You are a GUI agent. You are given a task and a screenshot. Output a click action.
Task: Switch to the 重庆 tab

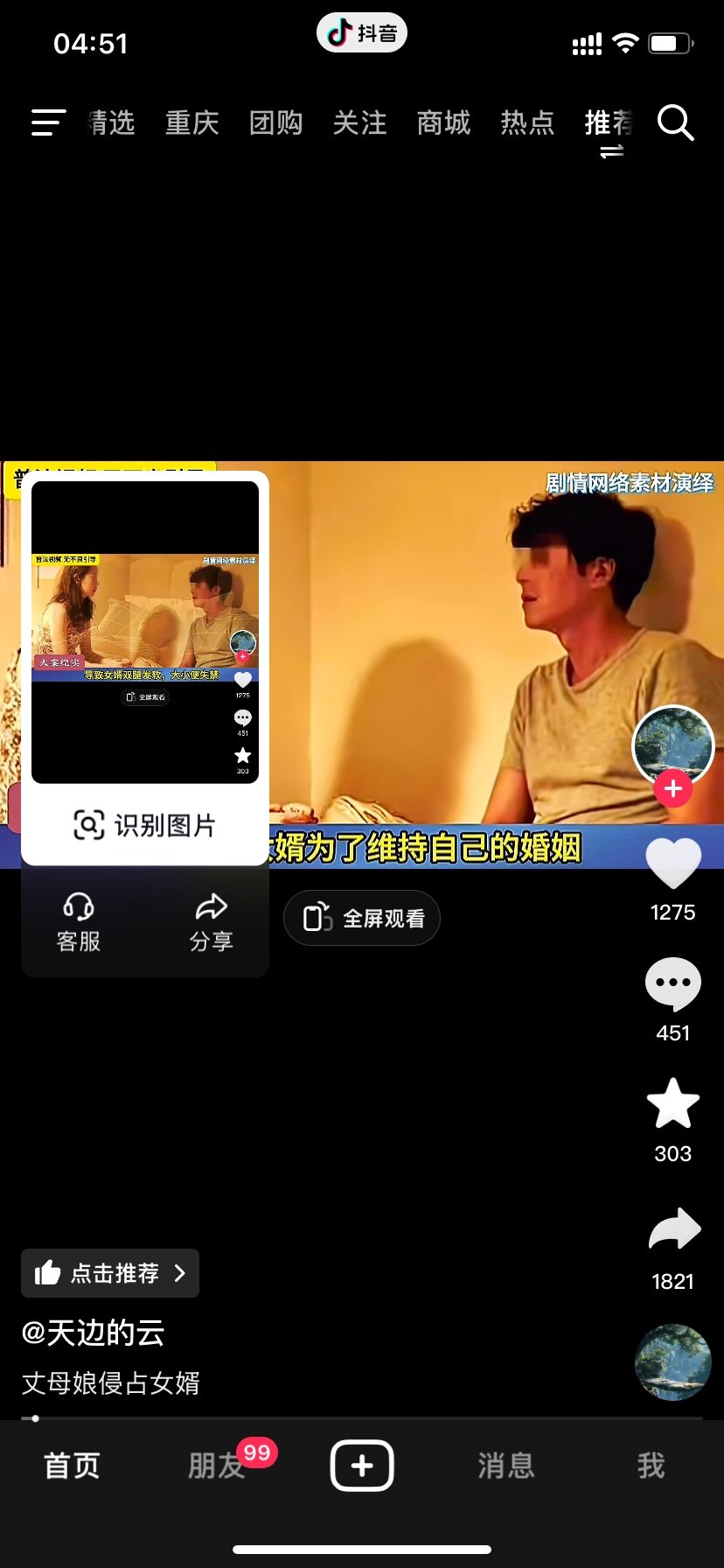pos(192,123)
